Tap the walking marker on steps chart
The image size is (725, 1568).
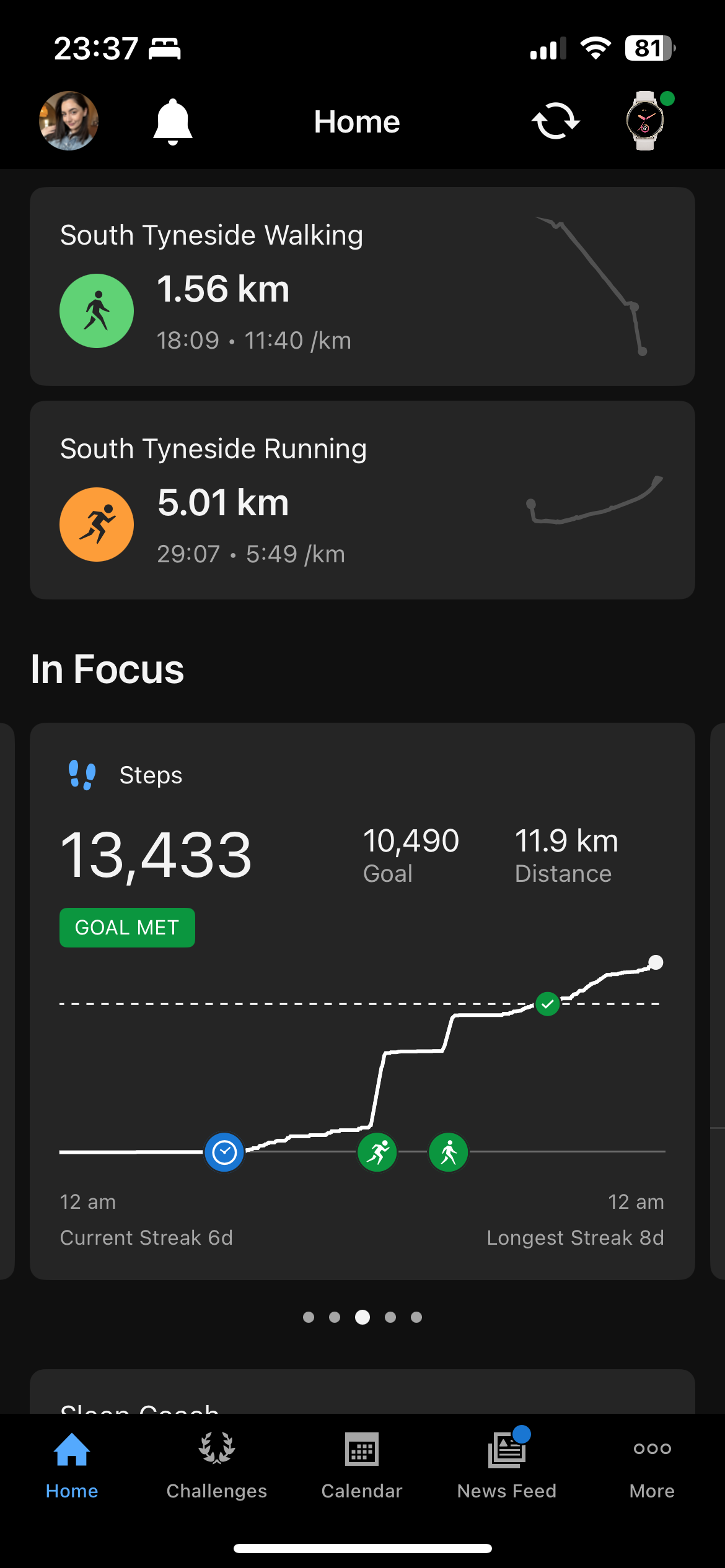pyautogui.click(x=449, y=1152)
